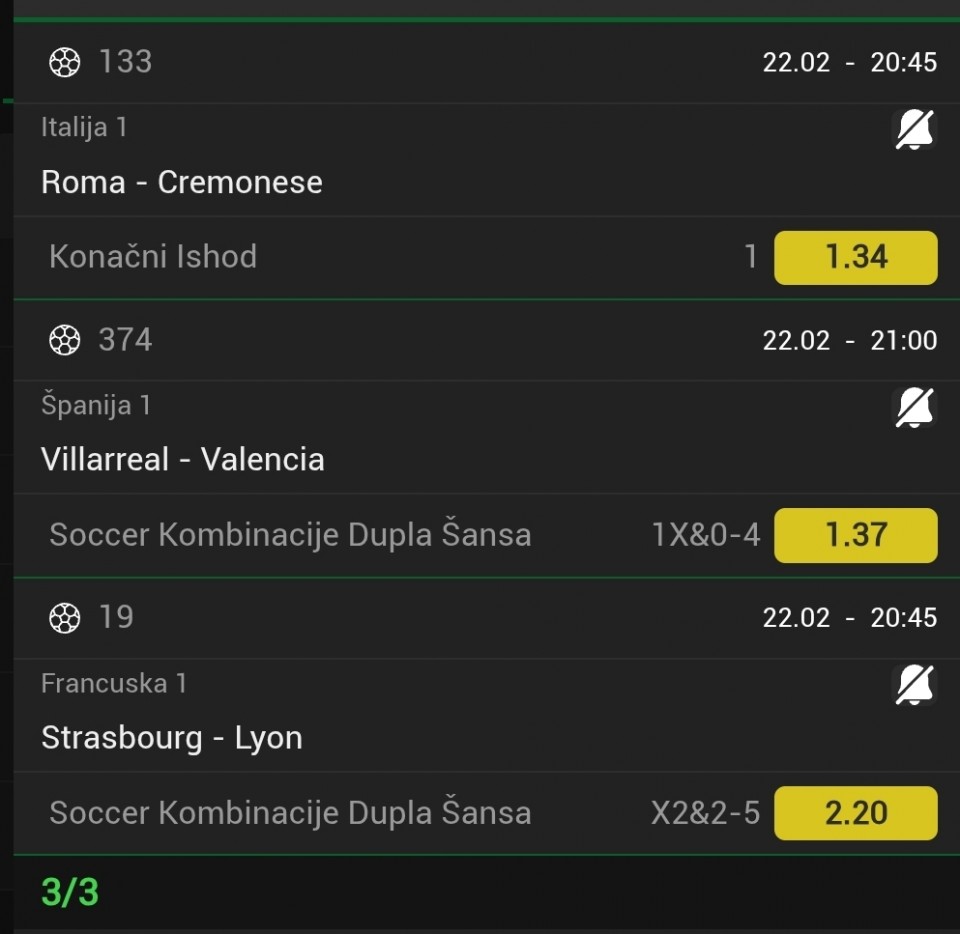Toggle notification bell for Villarreal - Valencia
The image size is (960, 934).
coord(913,407)
